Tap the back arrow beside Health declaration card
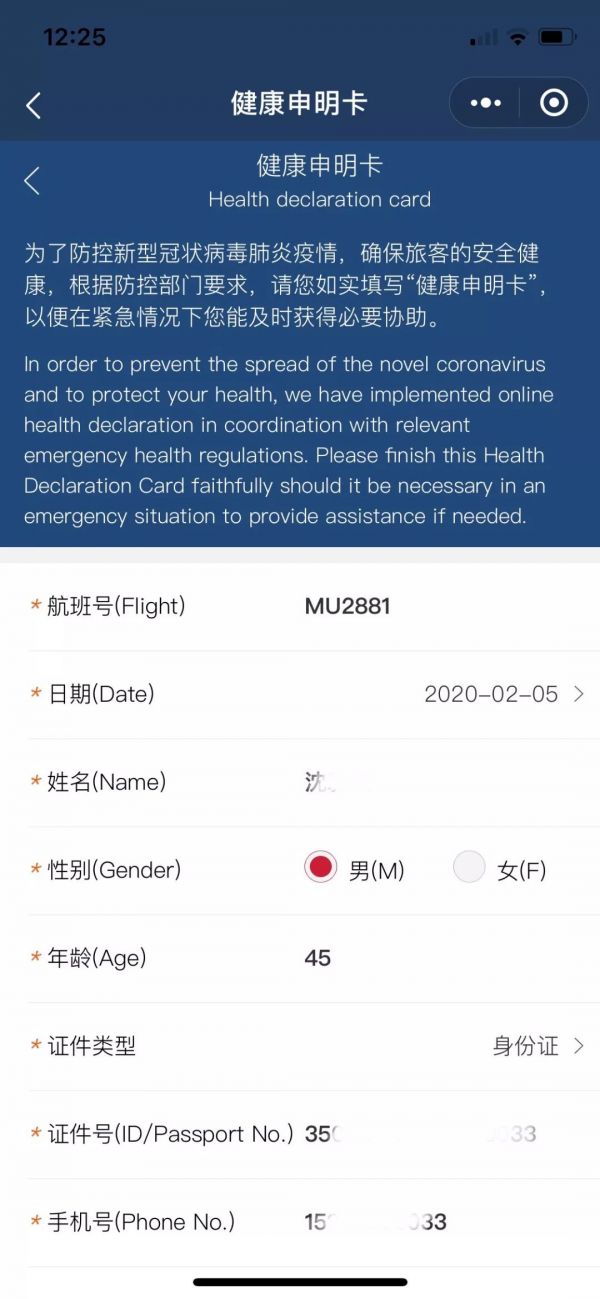Screen dimensions: 600x1299 (x=32, y=181)
